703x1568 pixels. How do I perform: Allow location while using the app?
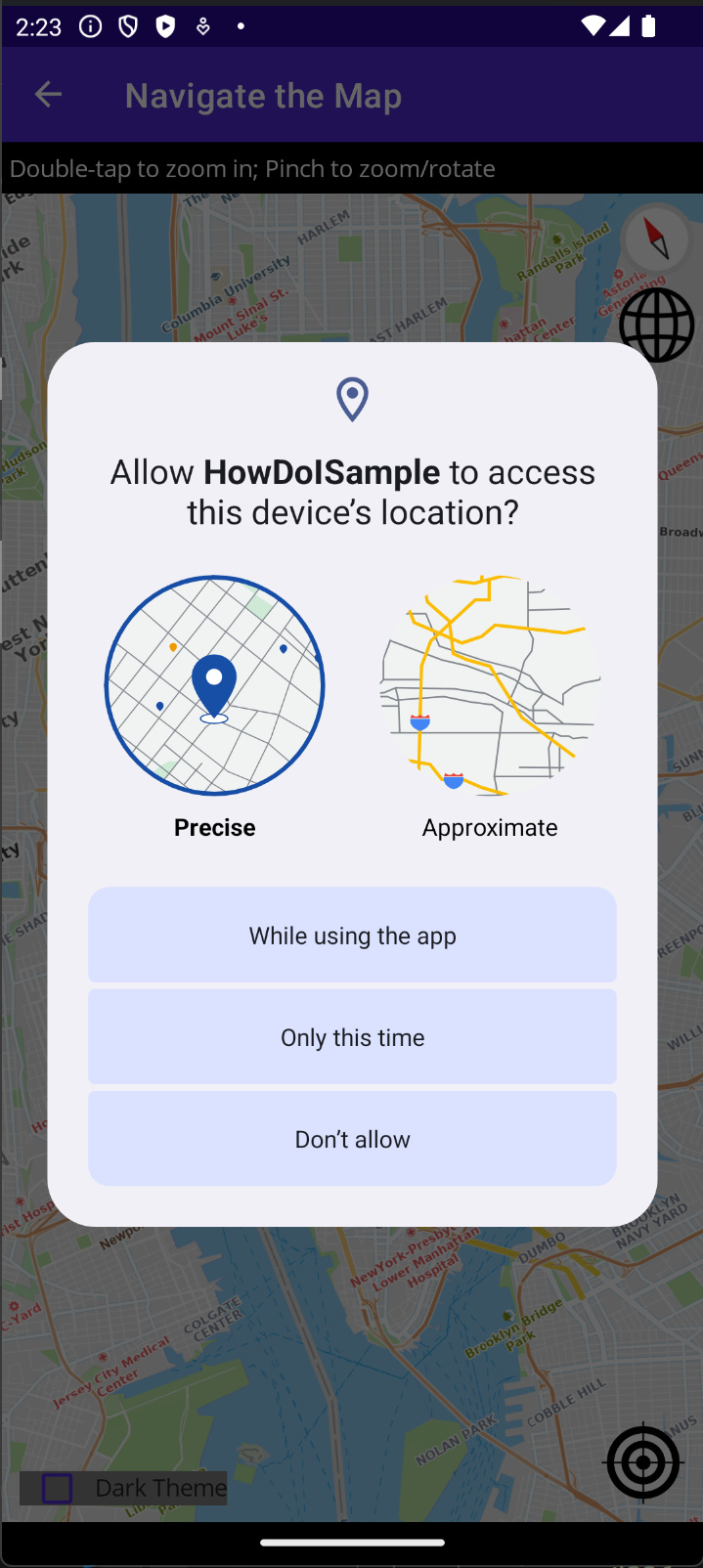point(352,936)
